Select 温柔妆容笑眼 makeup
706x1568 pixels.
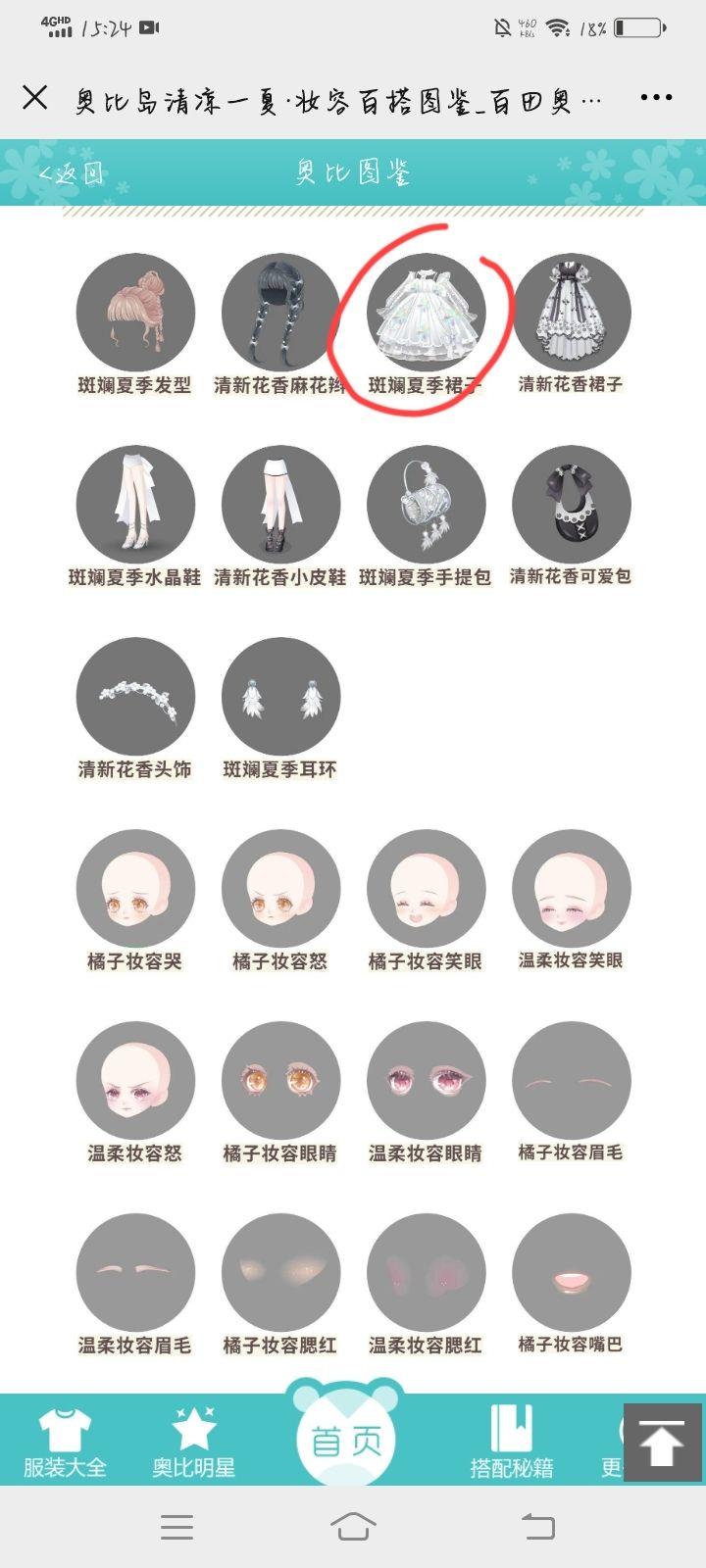571,890
